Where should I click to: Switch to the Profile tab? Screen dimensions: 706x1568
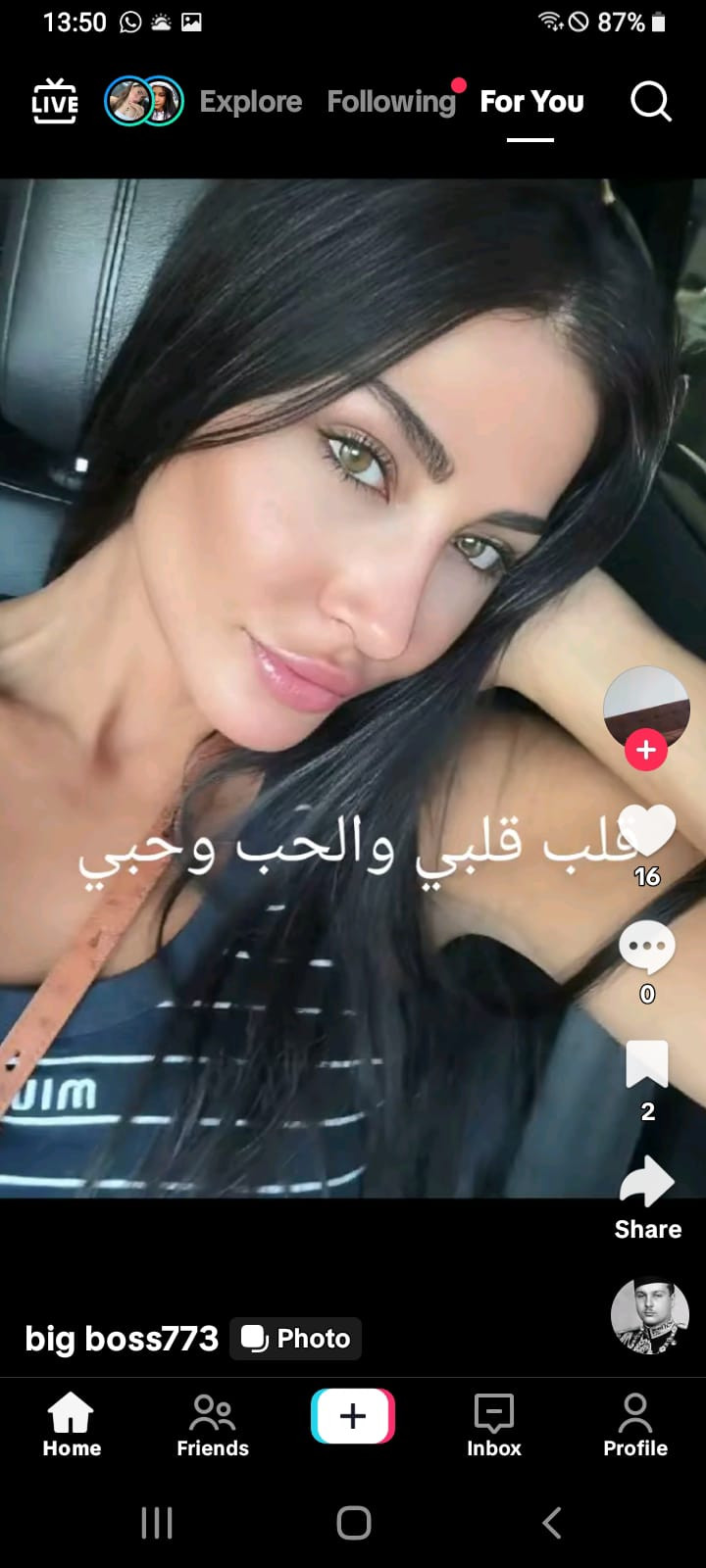pyautogui.click(x=635, y=1426)
